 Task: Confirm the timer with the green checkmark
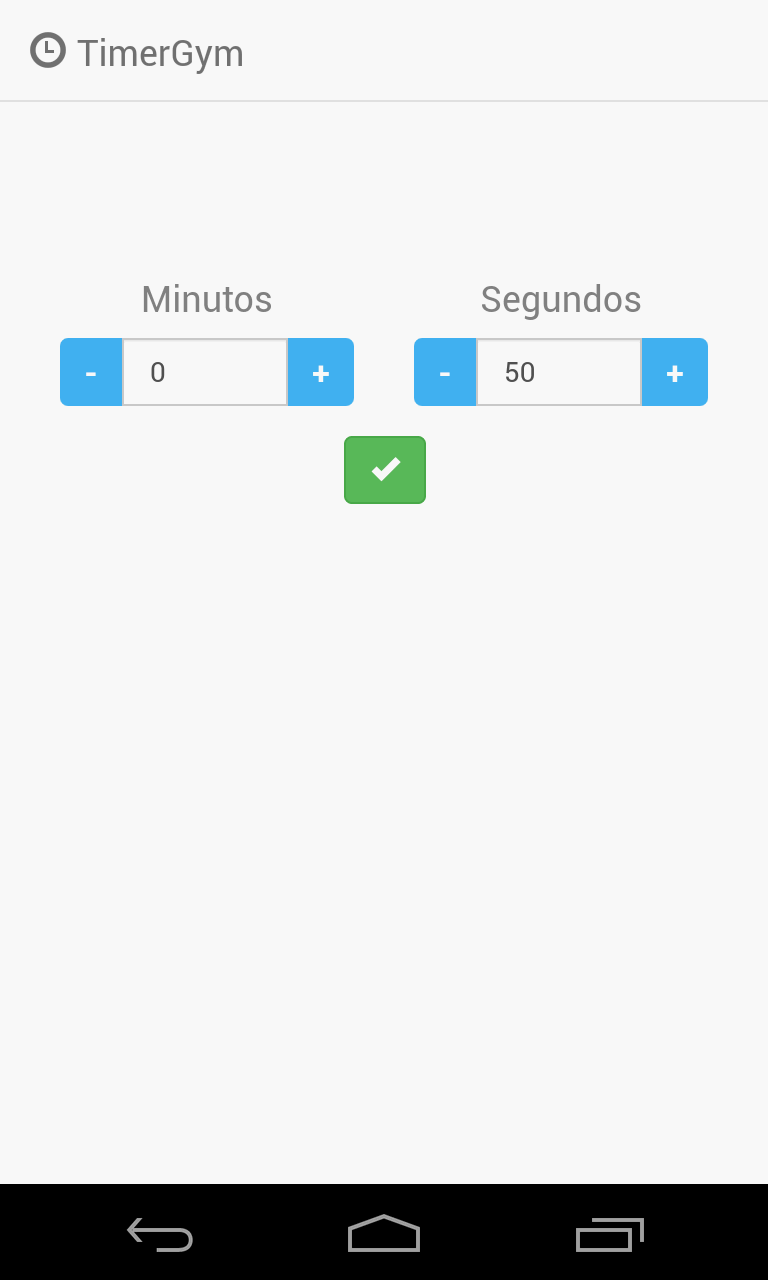click(385, 470)
